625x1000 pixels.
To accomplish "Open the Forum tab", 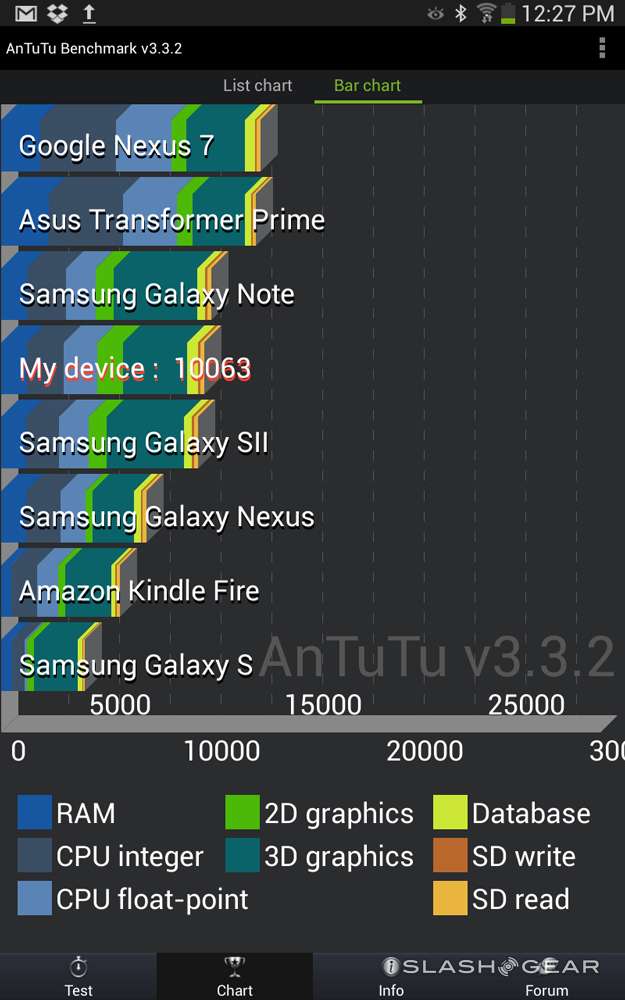I will [547, 976].
